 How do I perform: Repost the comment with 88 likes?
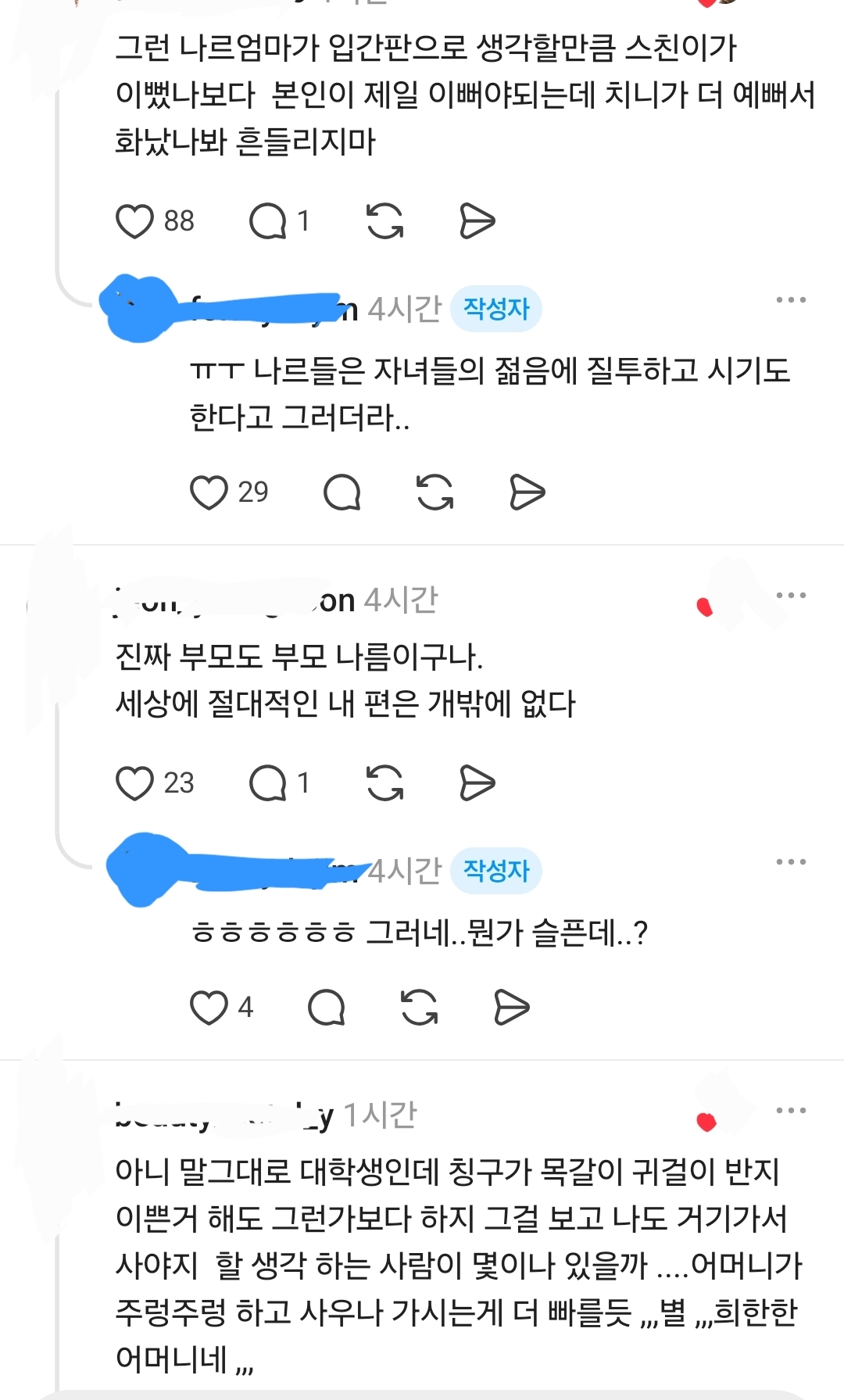(385, 221)
